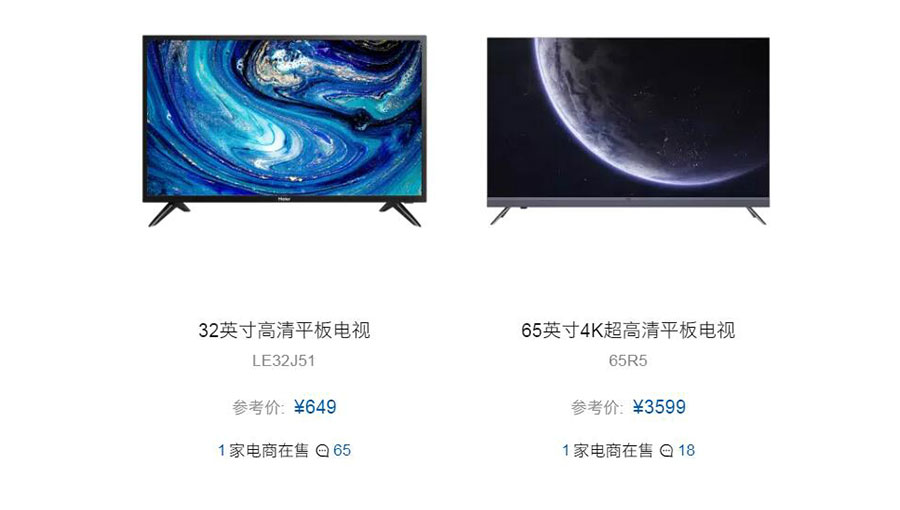Open the 18 comments on 65R5
The image size is (900, 510).
point(679,450)
